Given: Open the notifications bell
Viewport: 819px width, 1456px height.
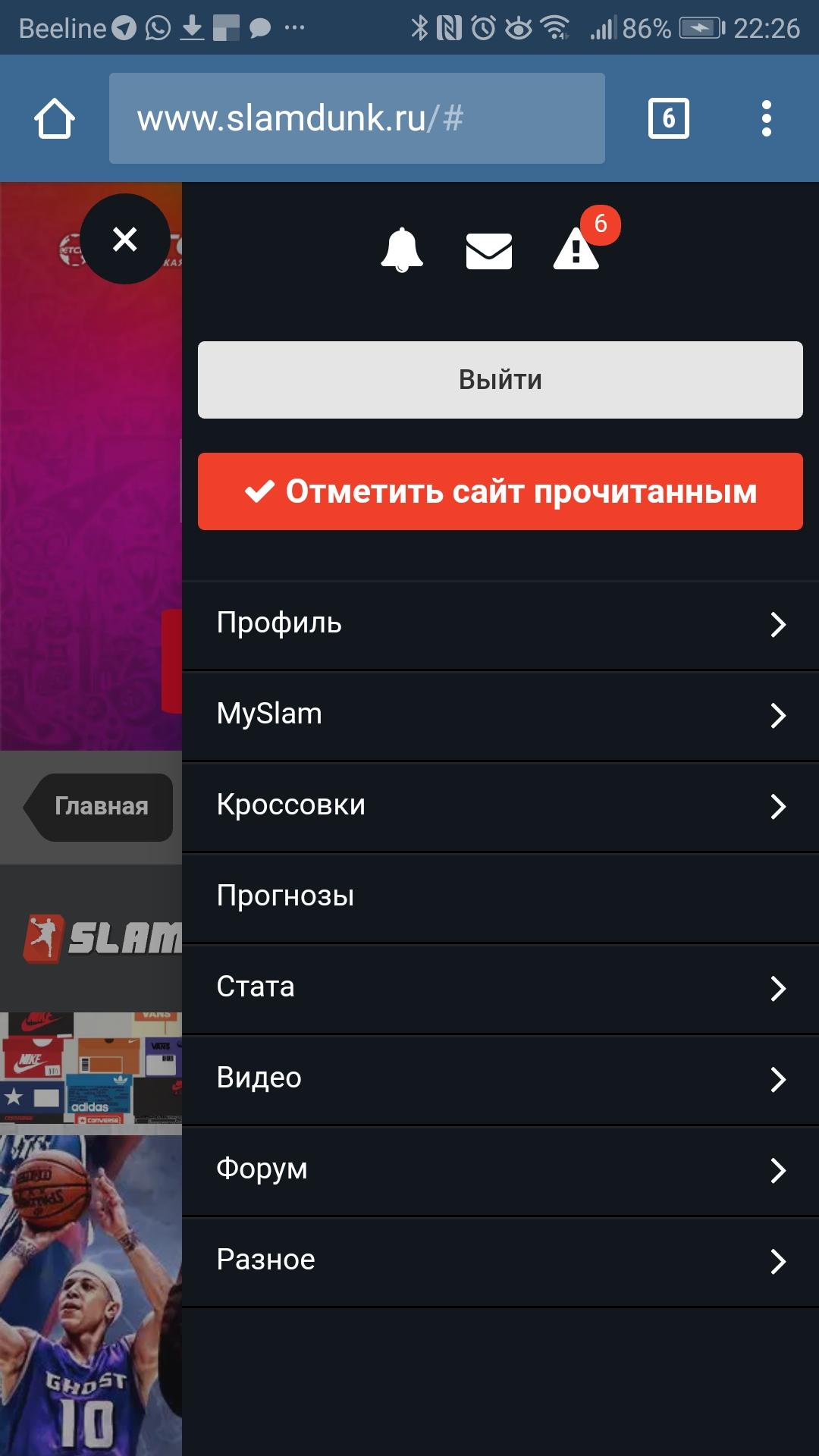Looking at the screenshot, I should [x=401, y=249].
